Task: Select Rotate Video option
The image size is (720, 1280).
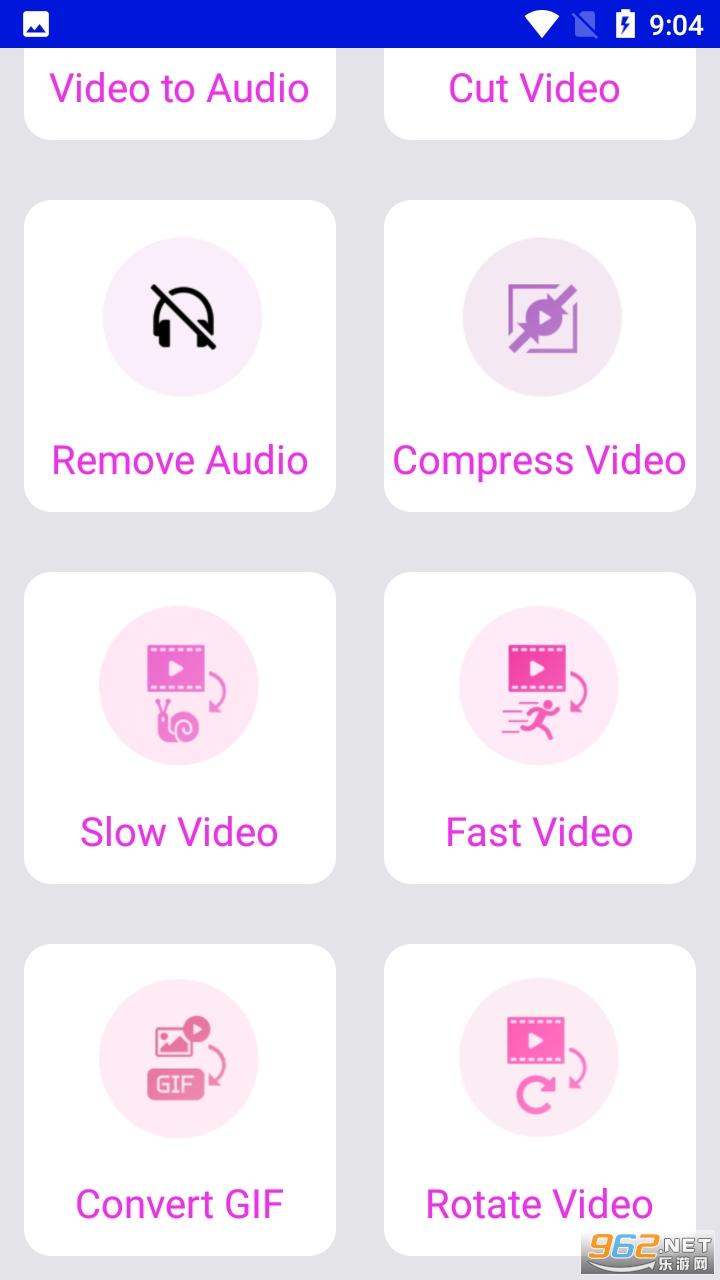Action: [x=539, y=1100]
